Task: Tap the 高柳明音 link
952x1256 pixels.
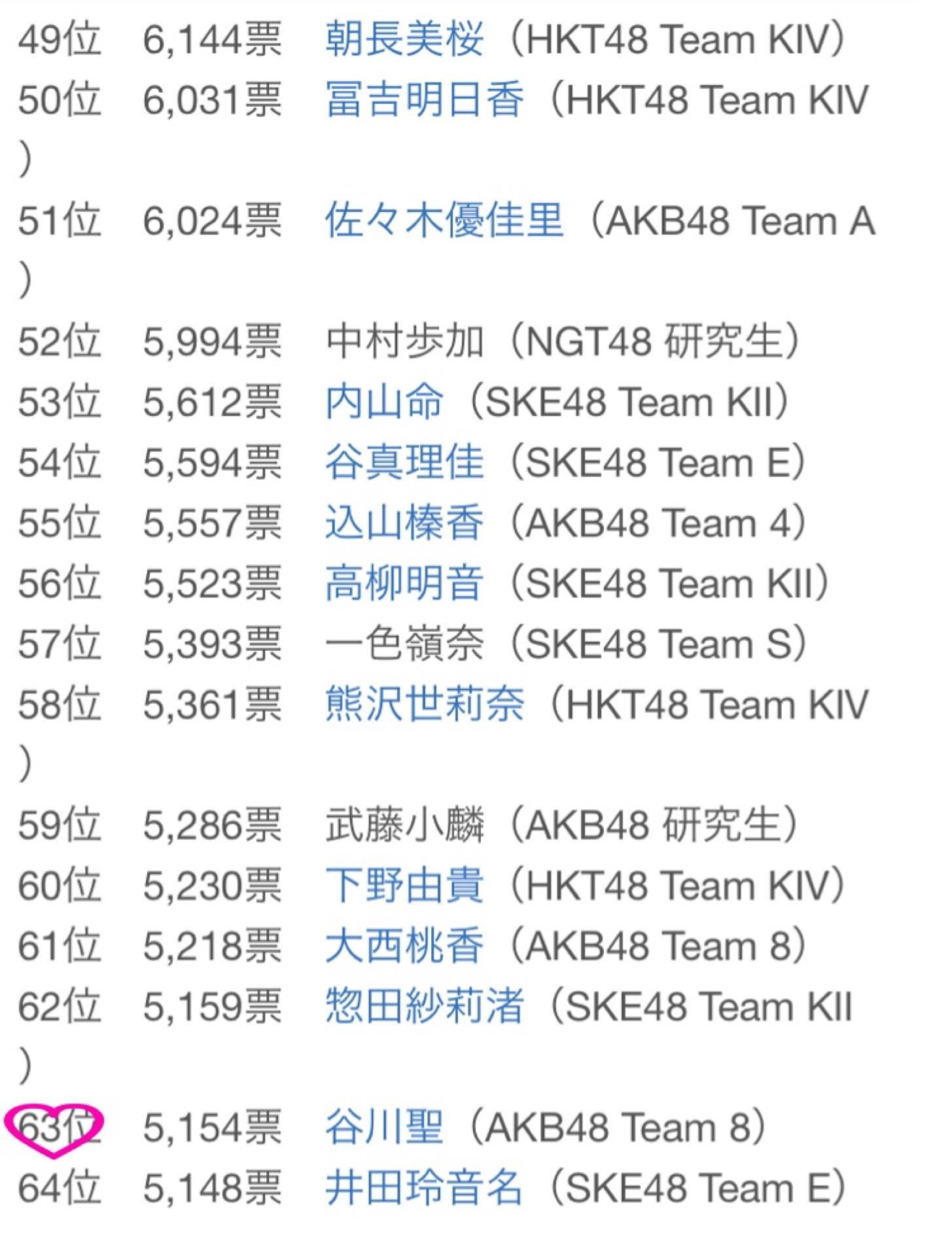Action: pyautogui.click(x=404, y=584)
